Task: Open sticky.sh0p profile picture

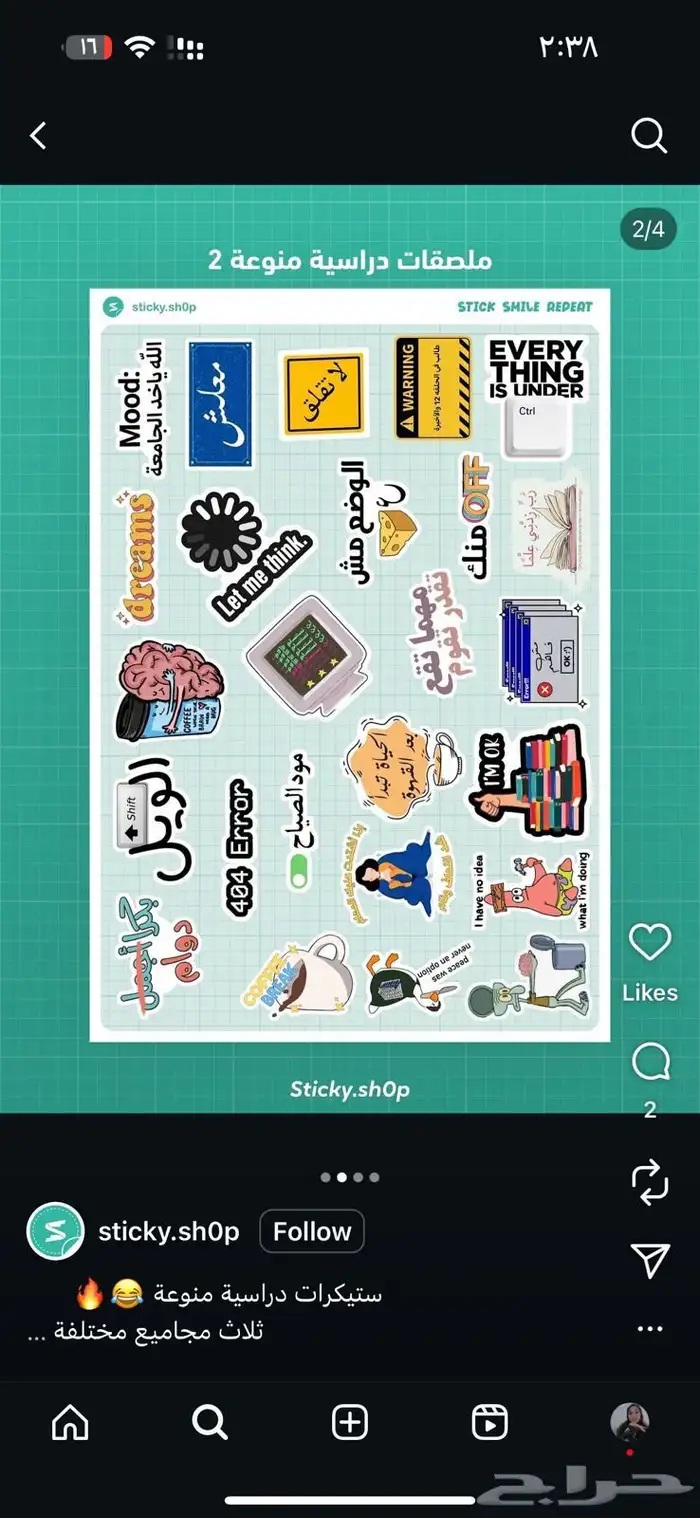Action: [x=55, y=1231]
